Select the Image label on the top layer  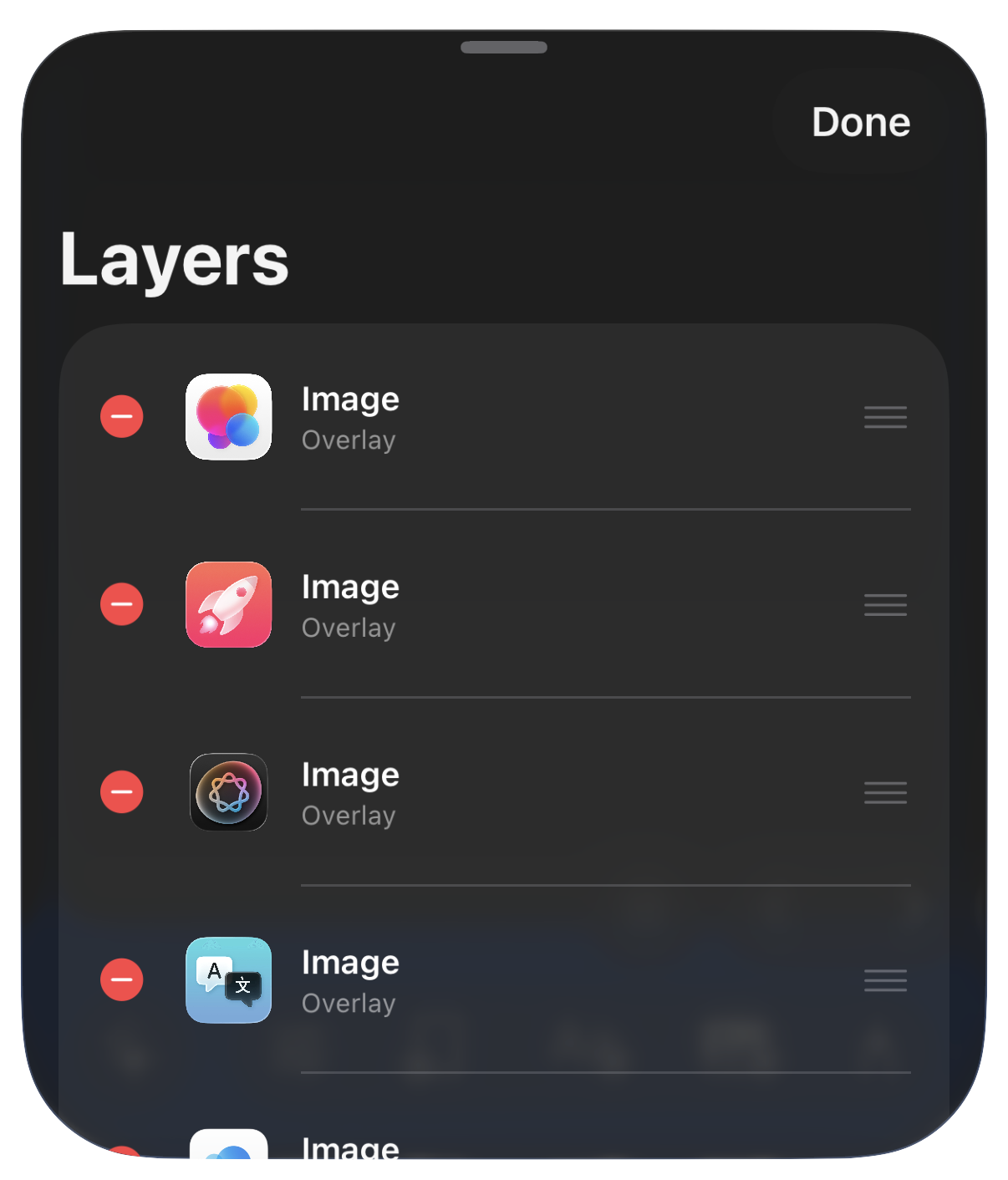(x=350, y=399)
